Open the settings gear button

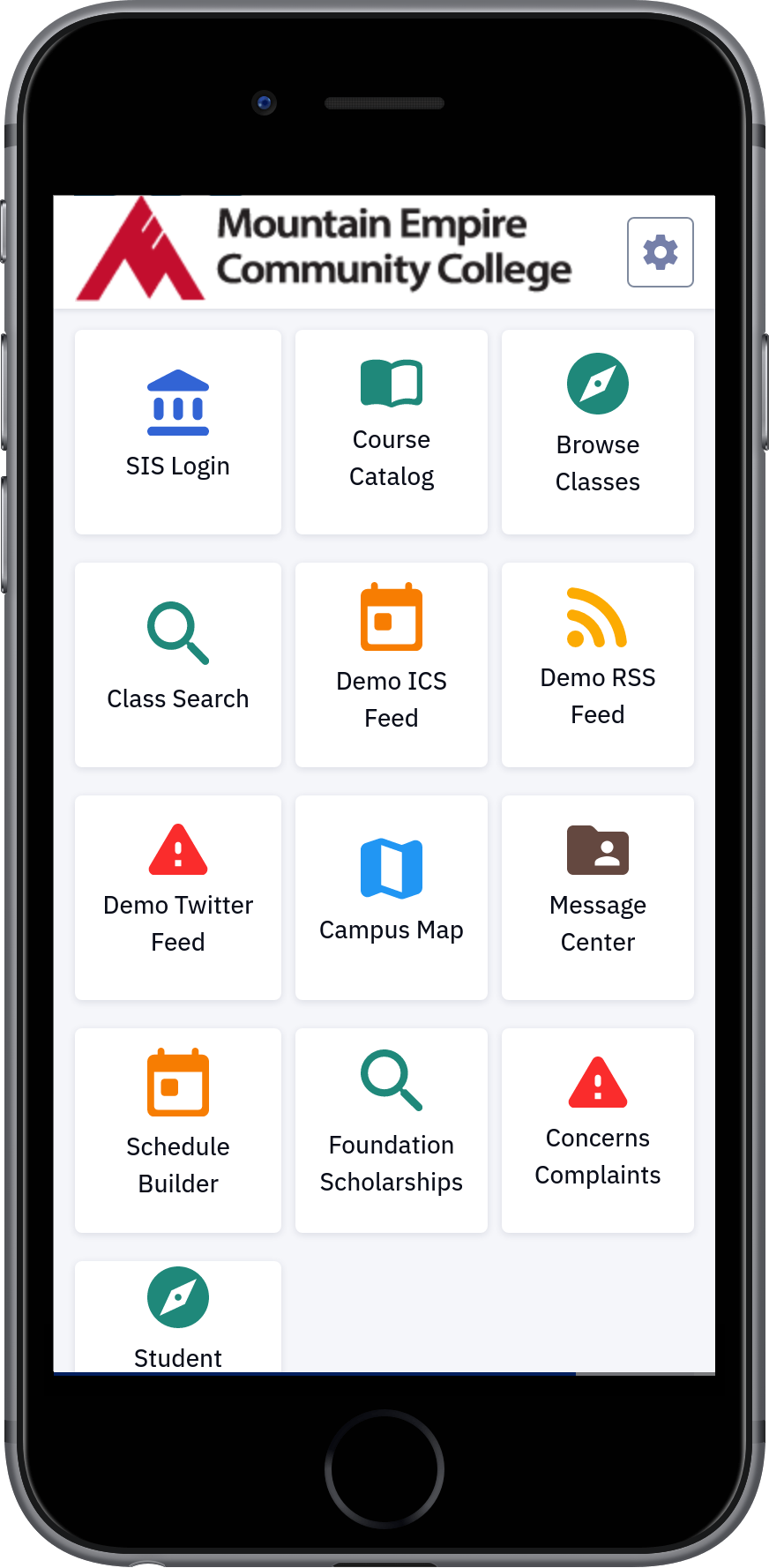[x=660, y=252]
